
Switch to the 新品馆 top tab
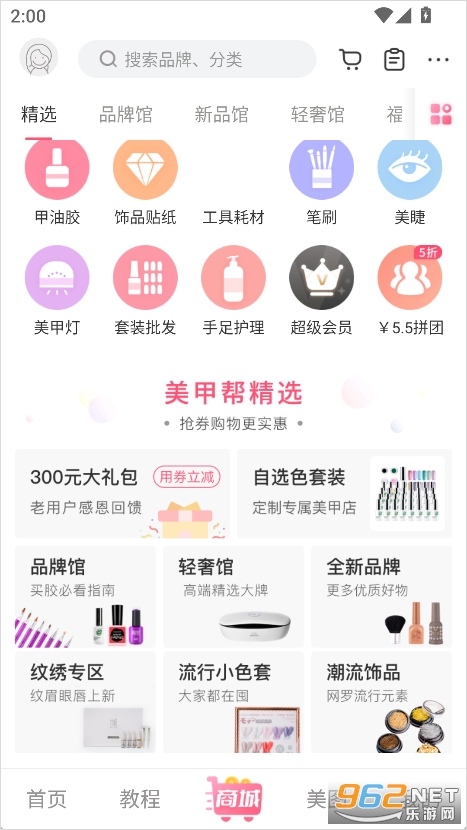click(221, 114)
